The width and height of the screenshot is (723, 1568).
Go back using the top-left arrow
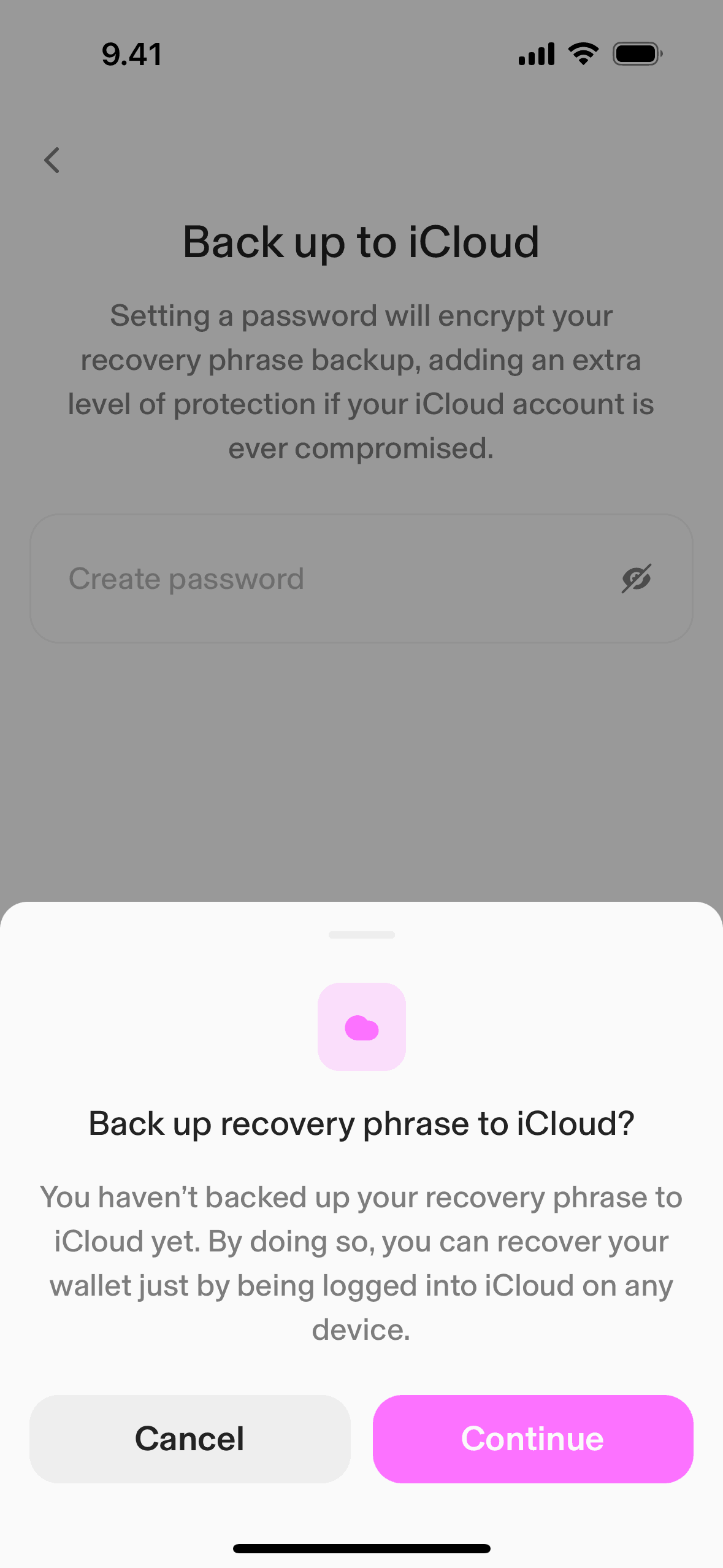pyautogui.click(x=52, y=160)
